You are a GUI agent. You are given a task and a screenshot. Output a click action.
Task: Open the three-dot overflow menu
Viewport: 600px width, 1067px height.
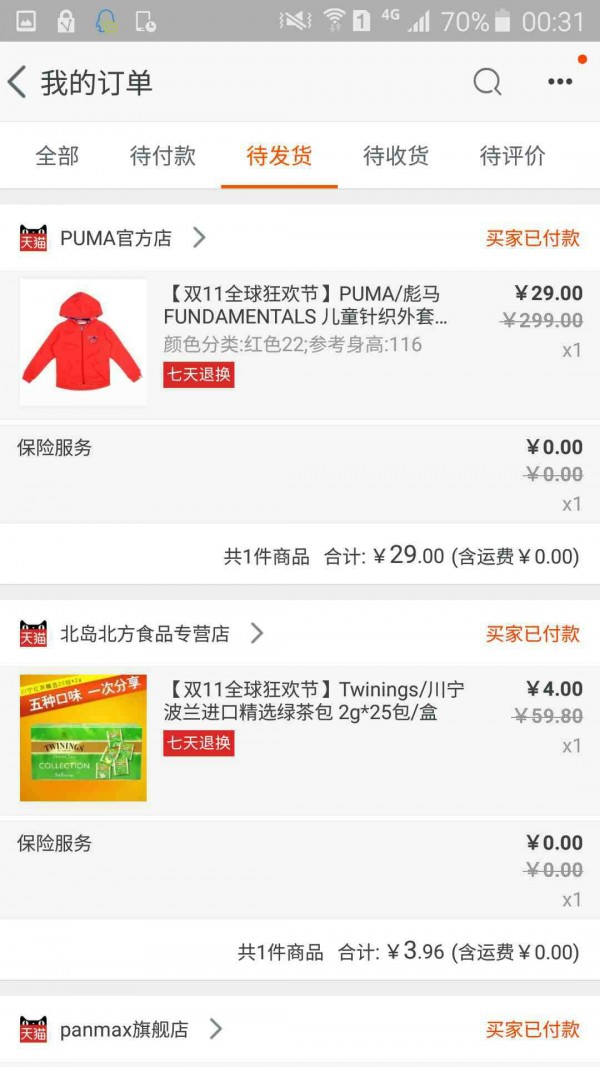tap(560, 82)
